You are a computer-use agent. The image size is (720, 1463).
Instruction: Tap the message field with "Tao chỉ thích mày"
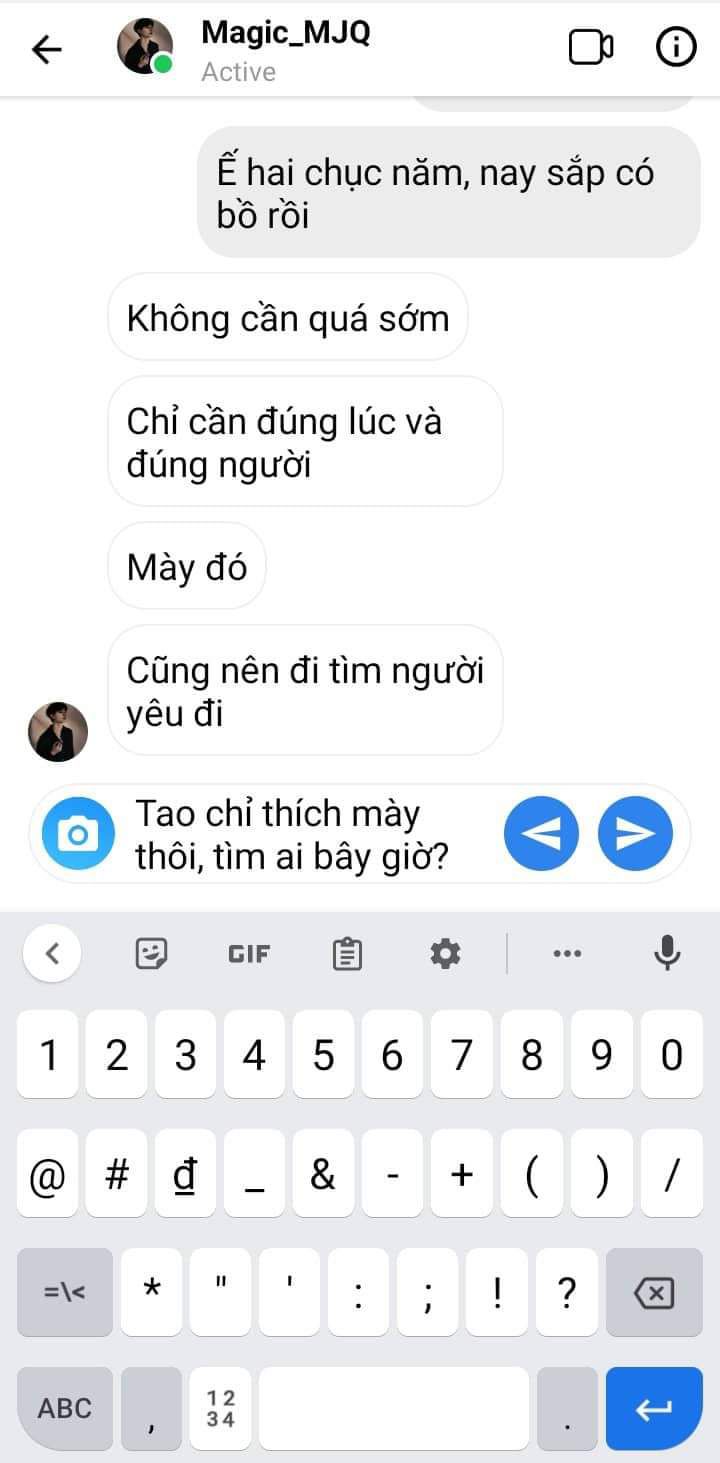(x=310, y=834)
